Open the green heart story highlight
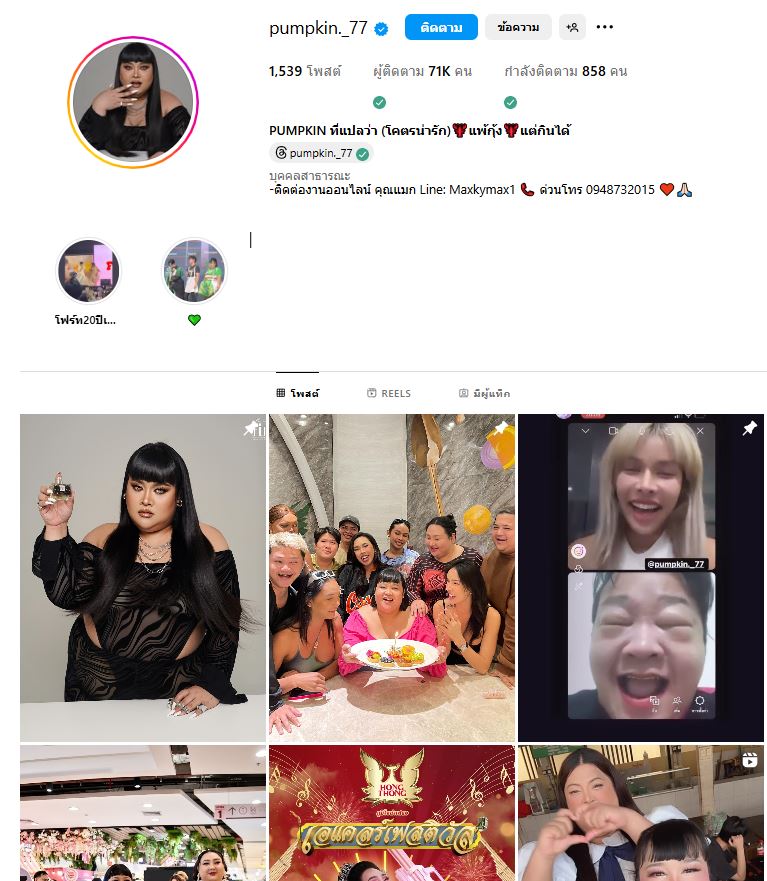 (x=194, y=271)
